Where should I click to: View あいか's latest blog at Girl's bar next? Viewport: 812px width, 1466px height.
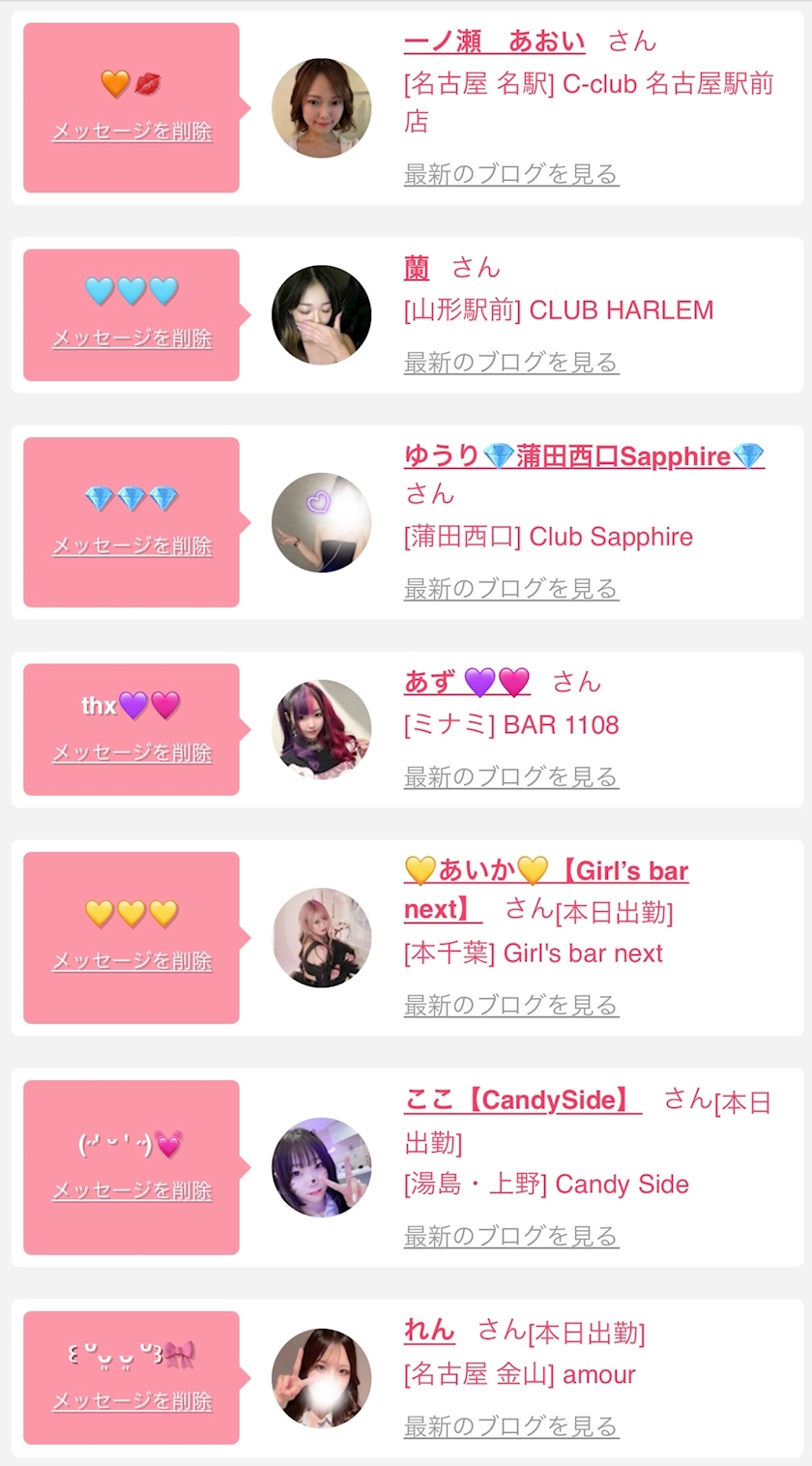(x=510, y=1006)
